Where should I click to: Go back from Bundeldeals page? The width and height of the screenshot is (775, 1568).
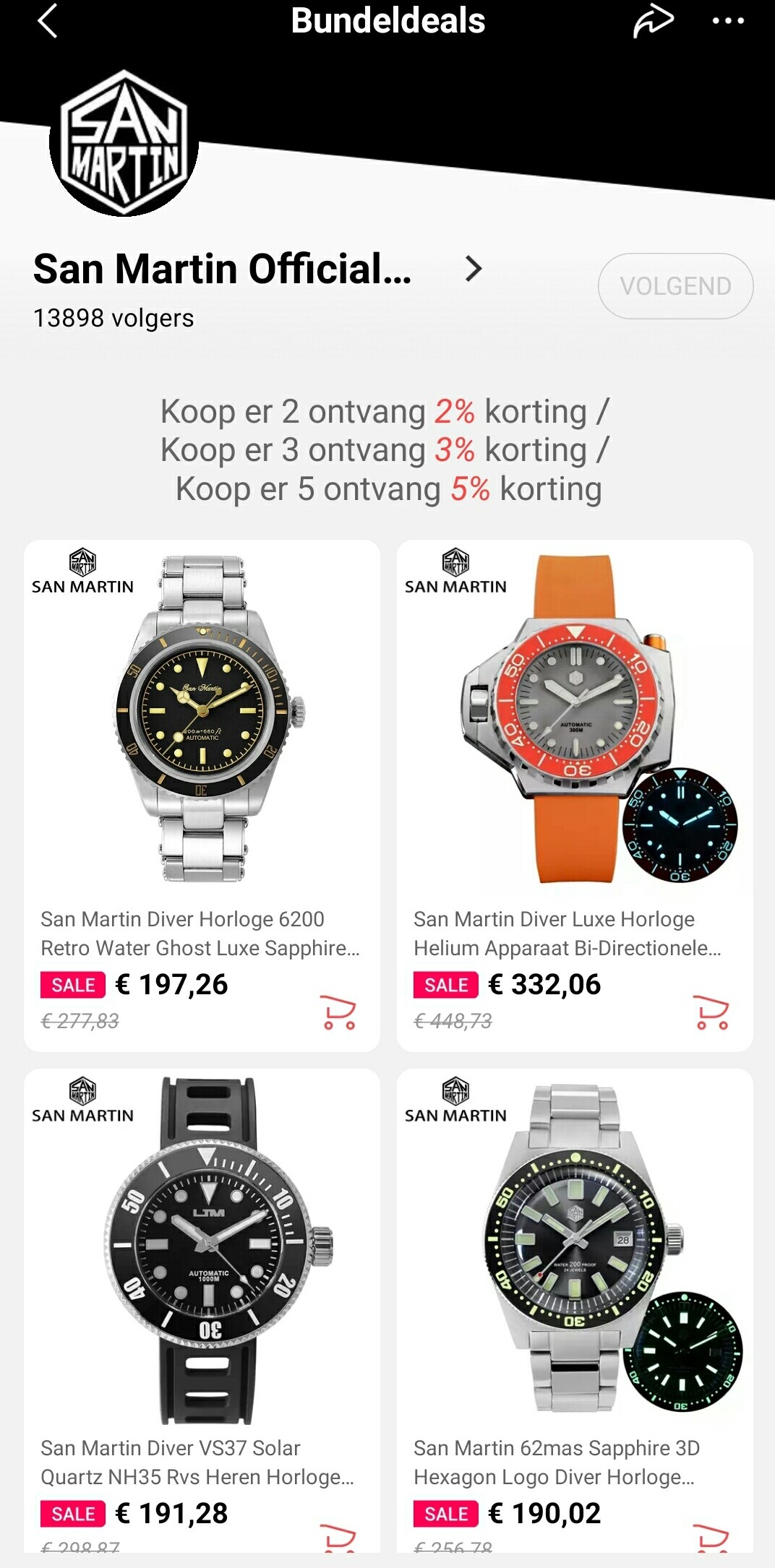click(x=48, y=21)
